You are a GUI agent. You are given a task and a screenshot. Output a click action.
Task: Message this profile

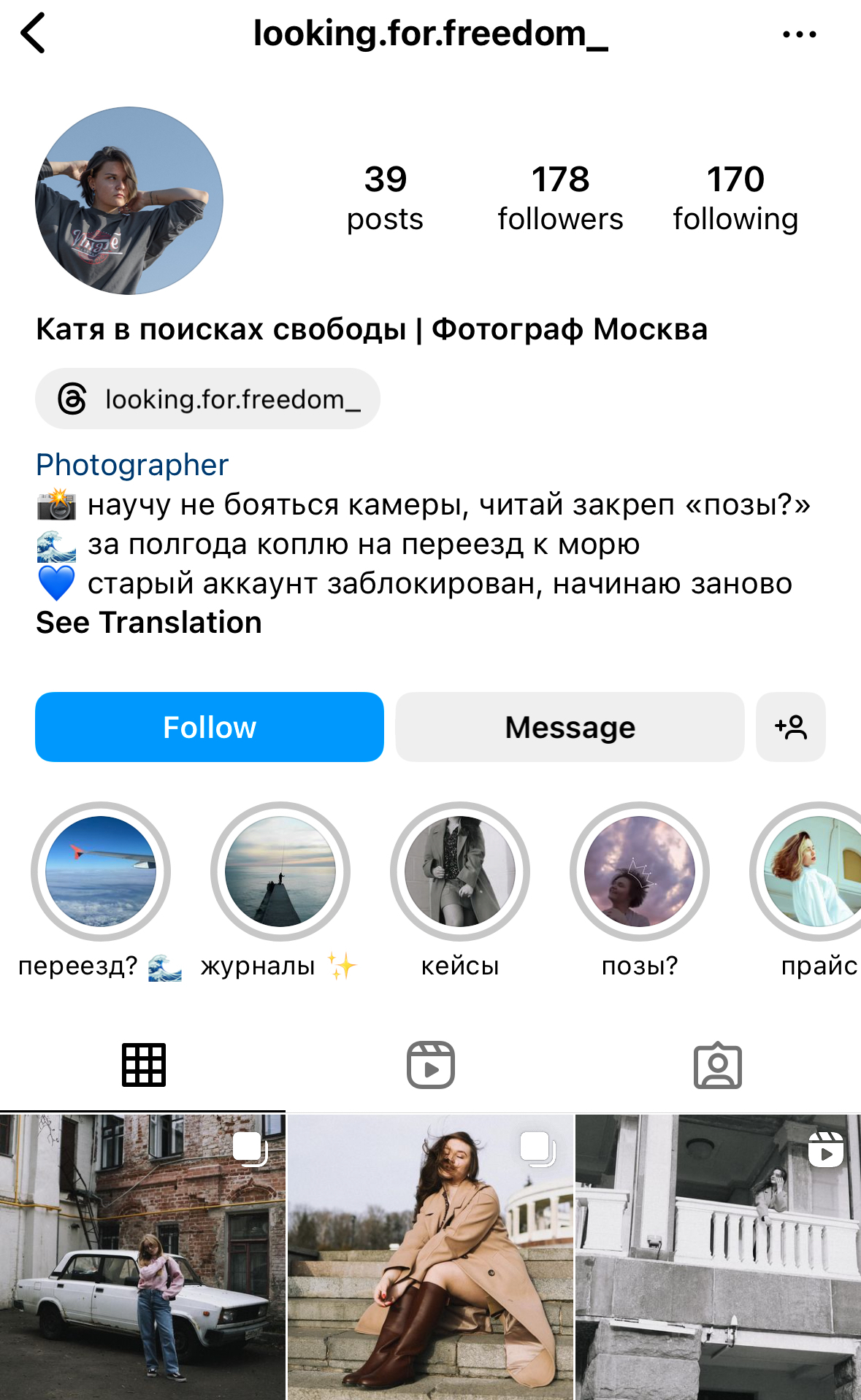click(570, 727)
